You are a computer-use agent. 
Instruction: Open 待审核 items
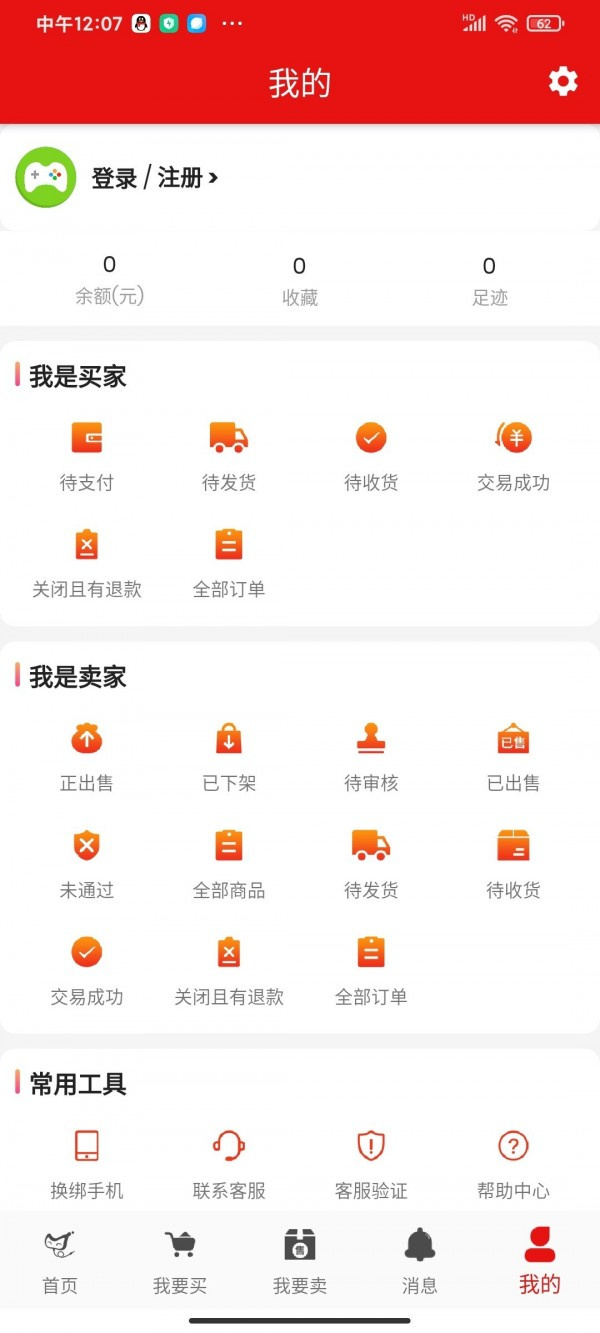(x=371, y=755)
